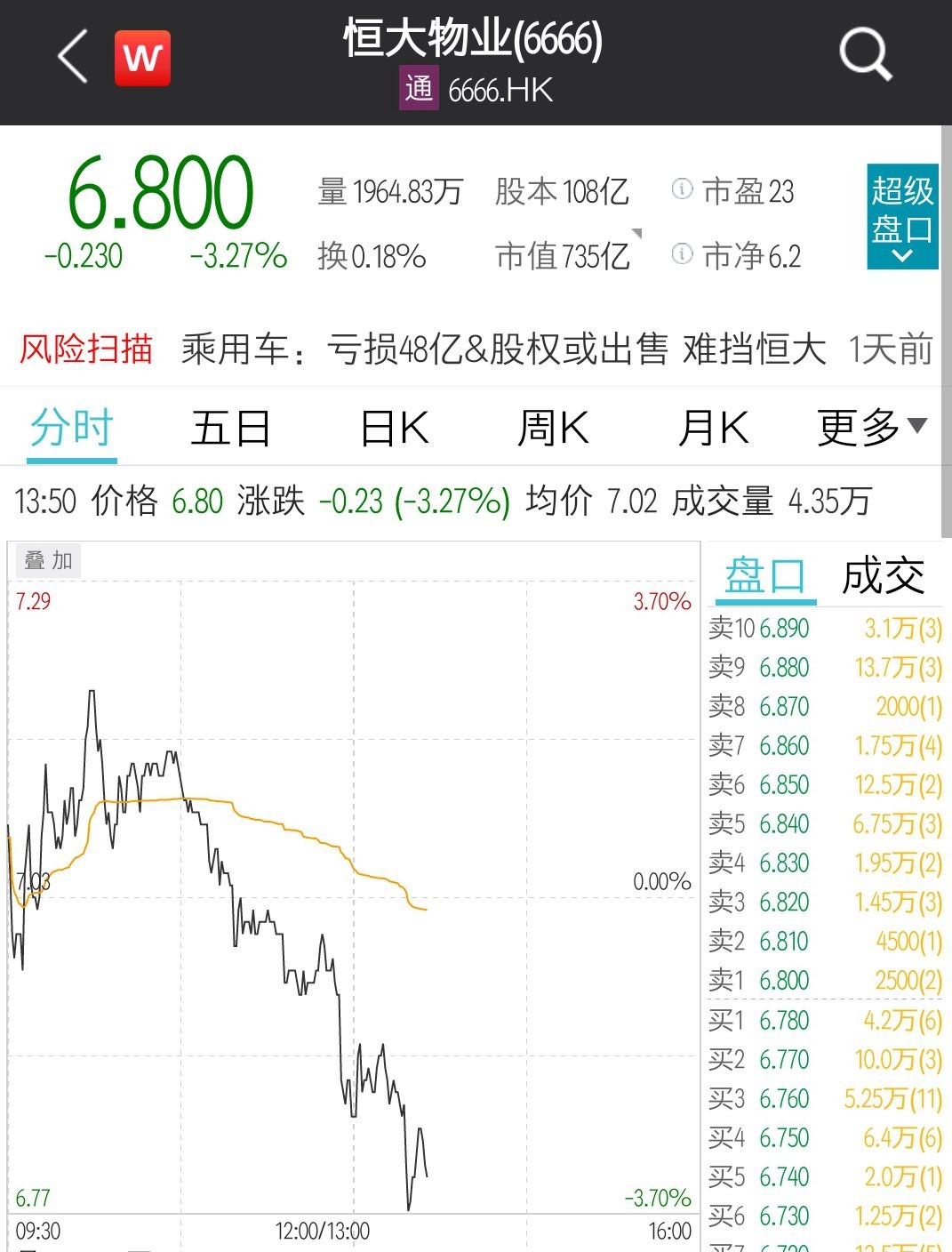The height and width of the screenshot is (1252, 952).
Task: Tap the info icon beside 市净
Action: pyautogui.click(x=682, y=254)
